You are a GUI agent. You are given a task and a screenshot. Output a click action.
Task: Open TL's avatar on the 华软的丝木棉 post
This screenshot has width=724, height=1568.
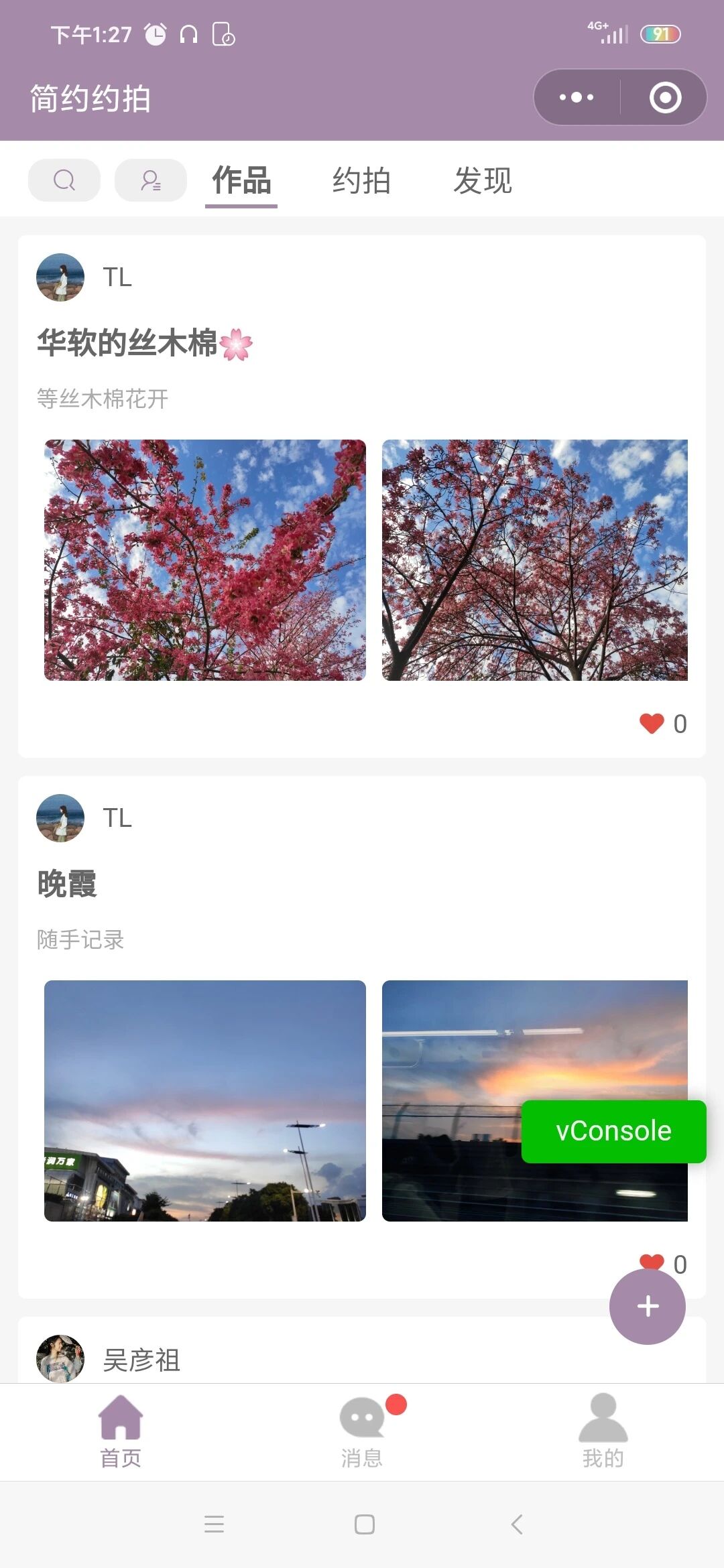coord(60,277)
